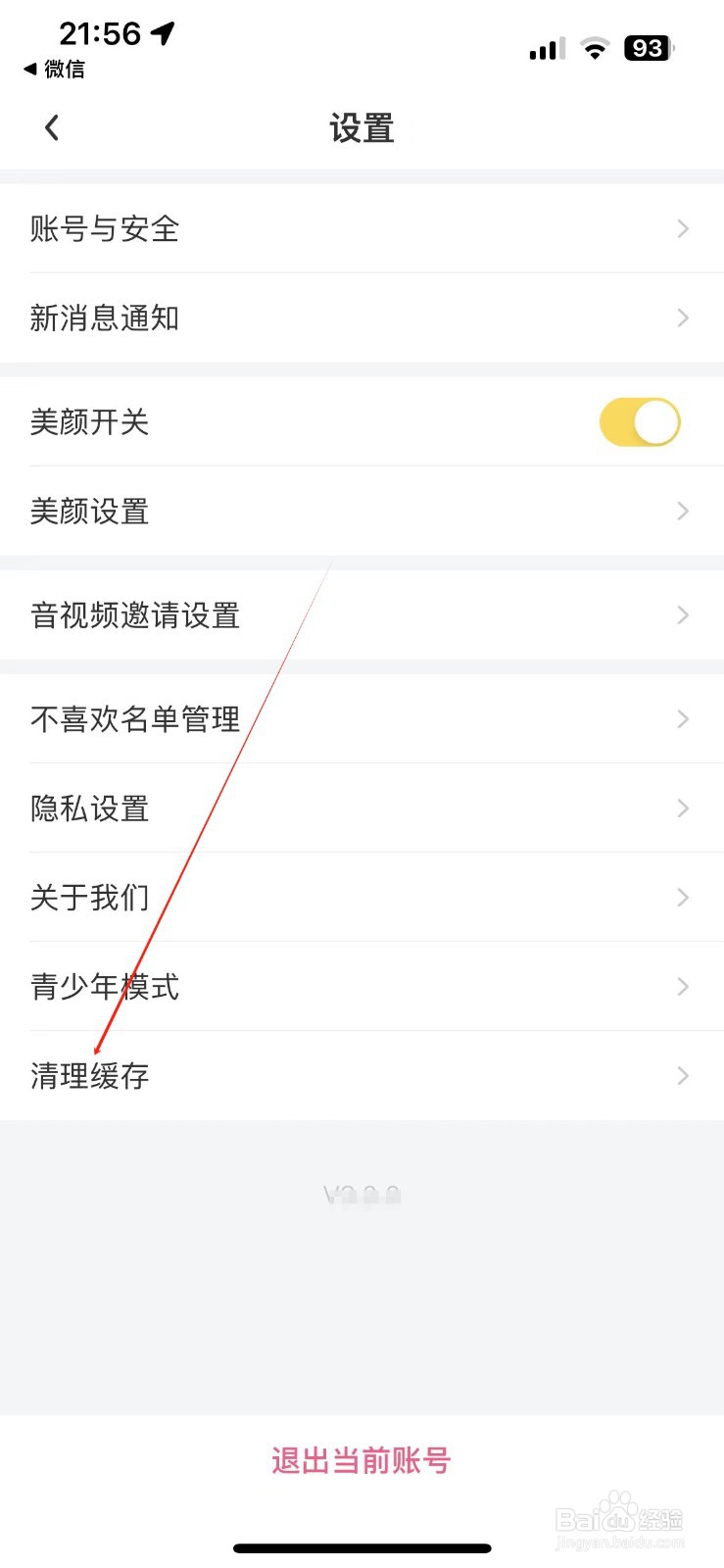
Task: Open 隐私设置 privacy settings
Action: tap(362, 808)
